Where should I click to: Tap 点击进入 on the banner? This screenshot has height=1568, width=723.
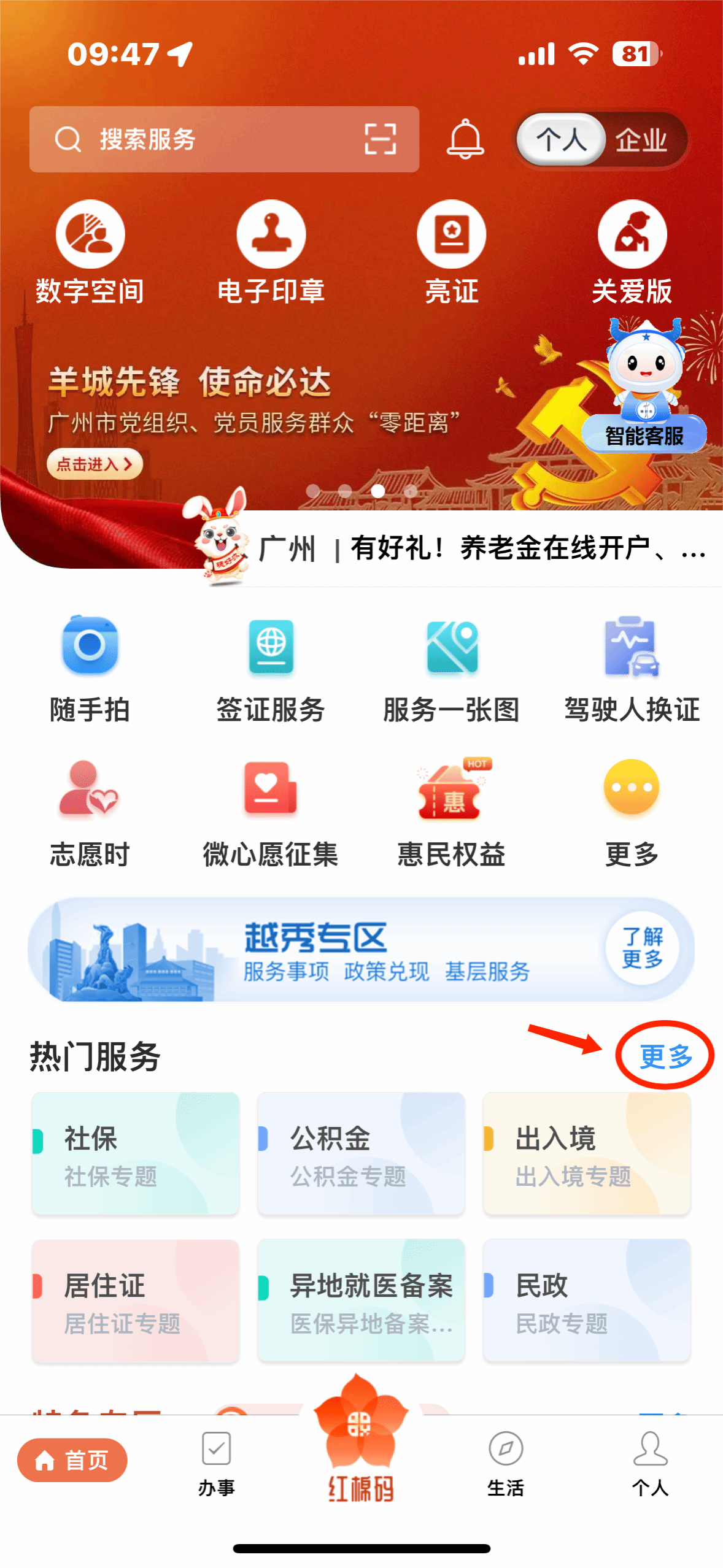point(95,464)
